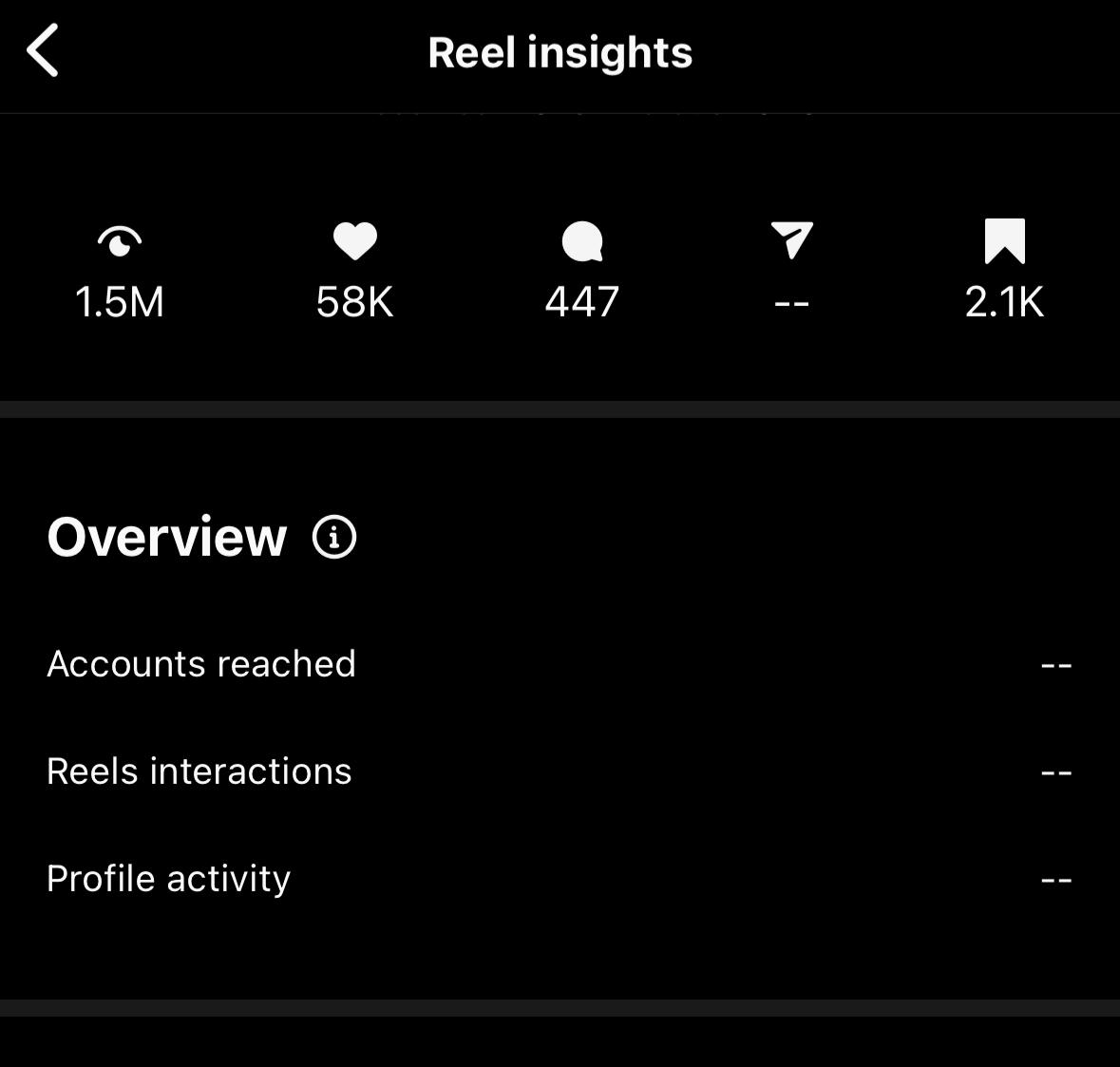
Task: Open the Overview info icon
Action: click(334, 537)
